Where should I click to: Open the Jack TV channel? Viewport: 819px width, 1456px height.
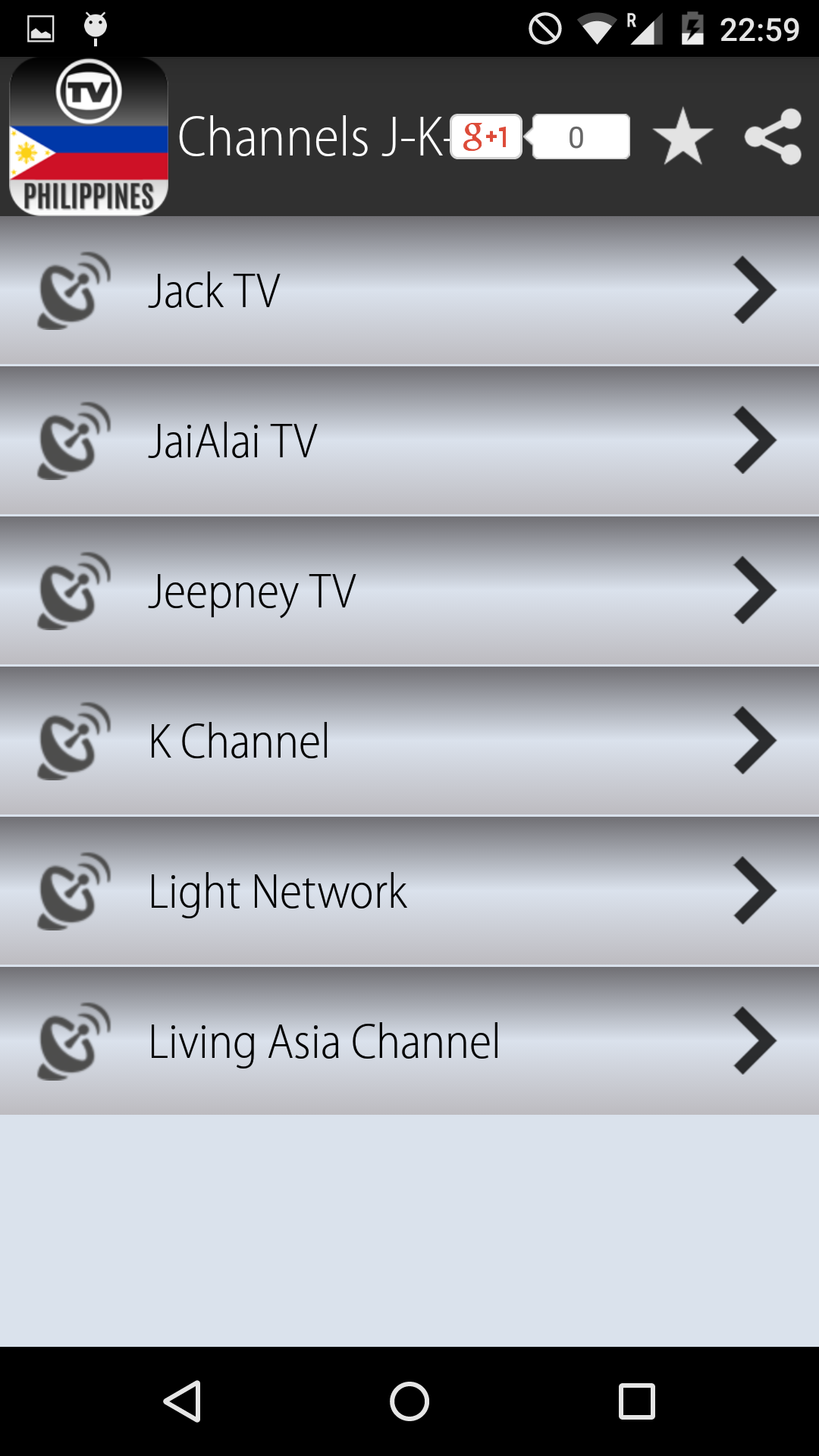point(409,290)
